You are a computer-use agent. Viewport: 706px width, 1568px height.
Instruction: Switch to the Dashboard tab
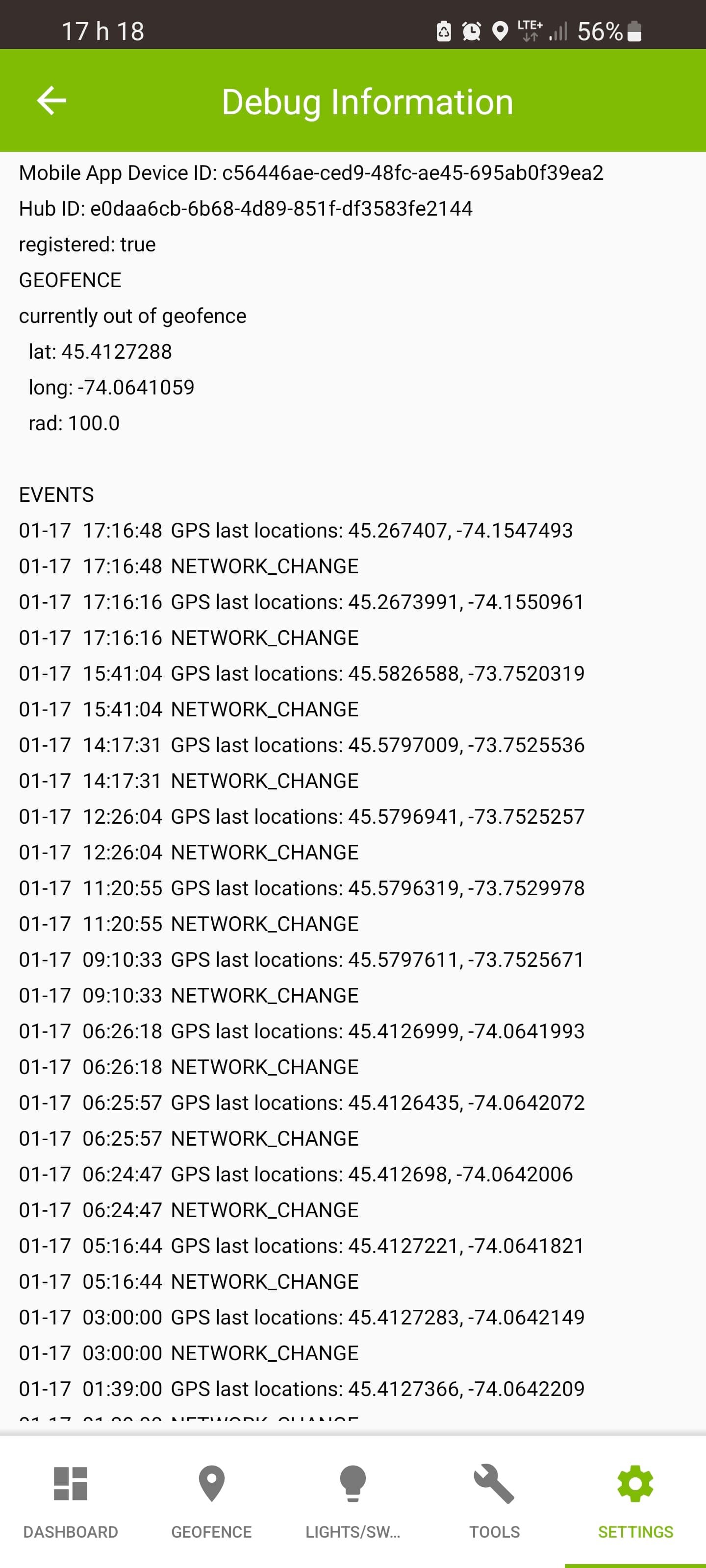tap(71, 1500)
